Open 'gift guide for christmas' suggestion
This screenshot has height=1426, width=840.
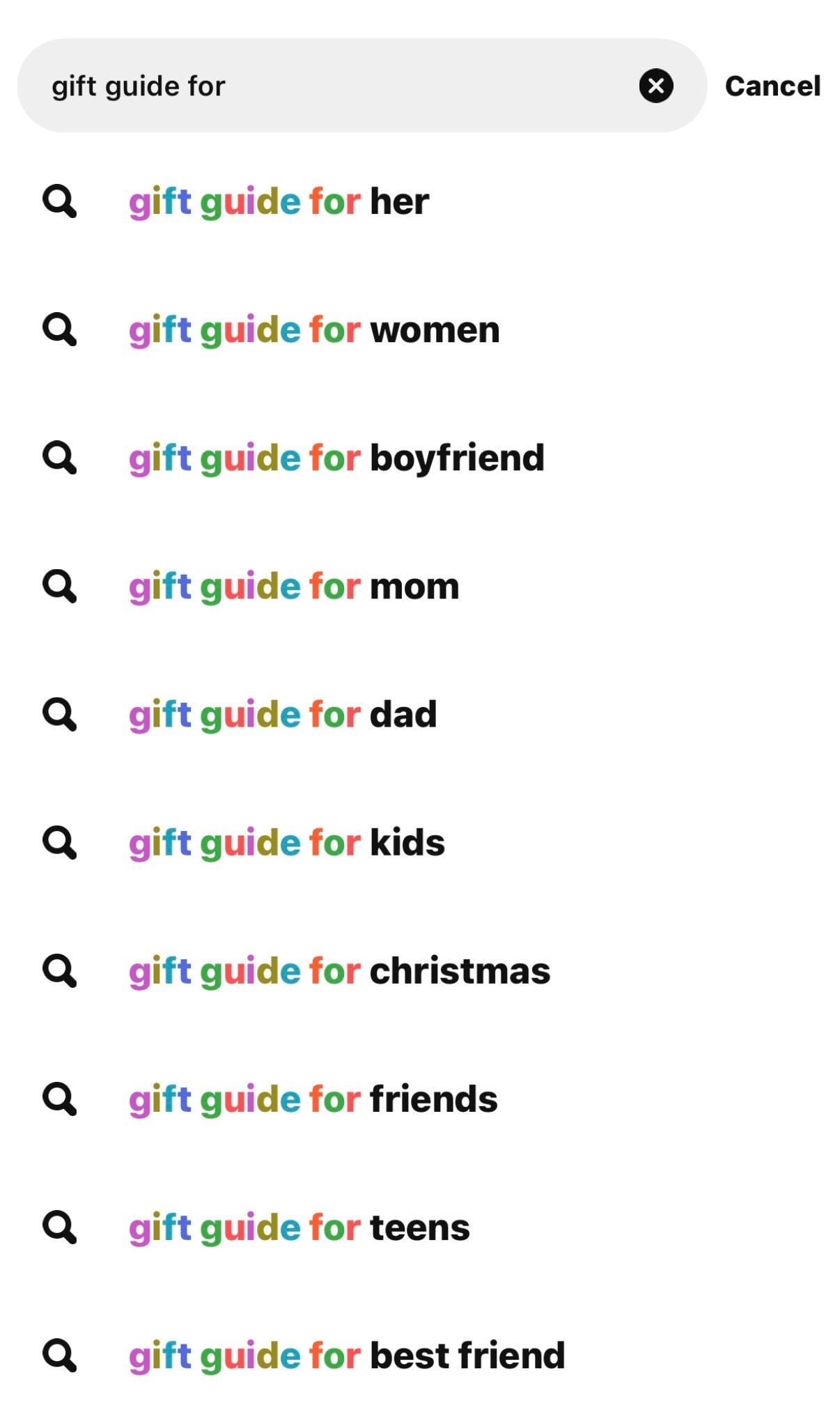click(x=339, y=971)
